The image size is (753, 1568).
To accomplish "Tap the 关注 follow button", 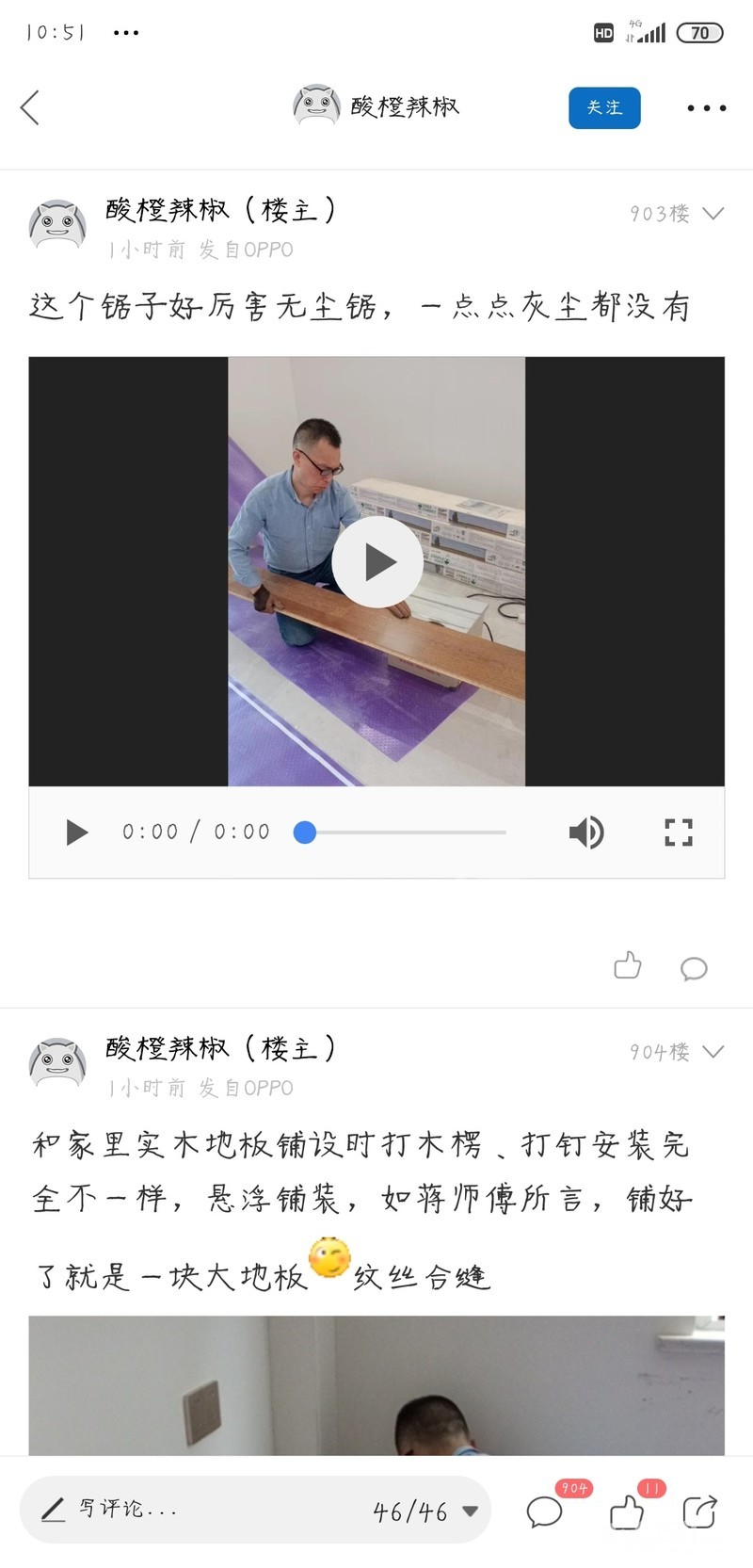I will 604,107.
